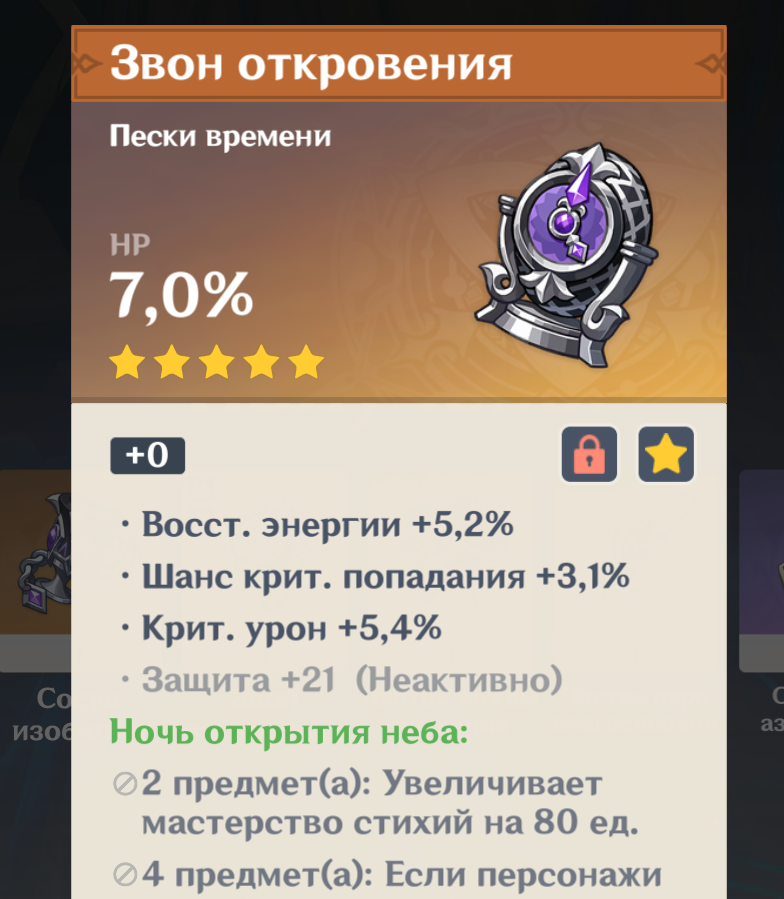Mark artifact as favorite with star icon
The height and width of the screenshot is (899, 784).
(666, 454)
